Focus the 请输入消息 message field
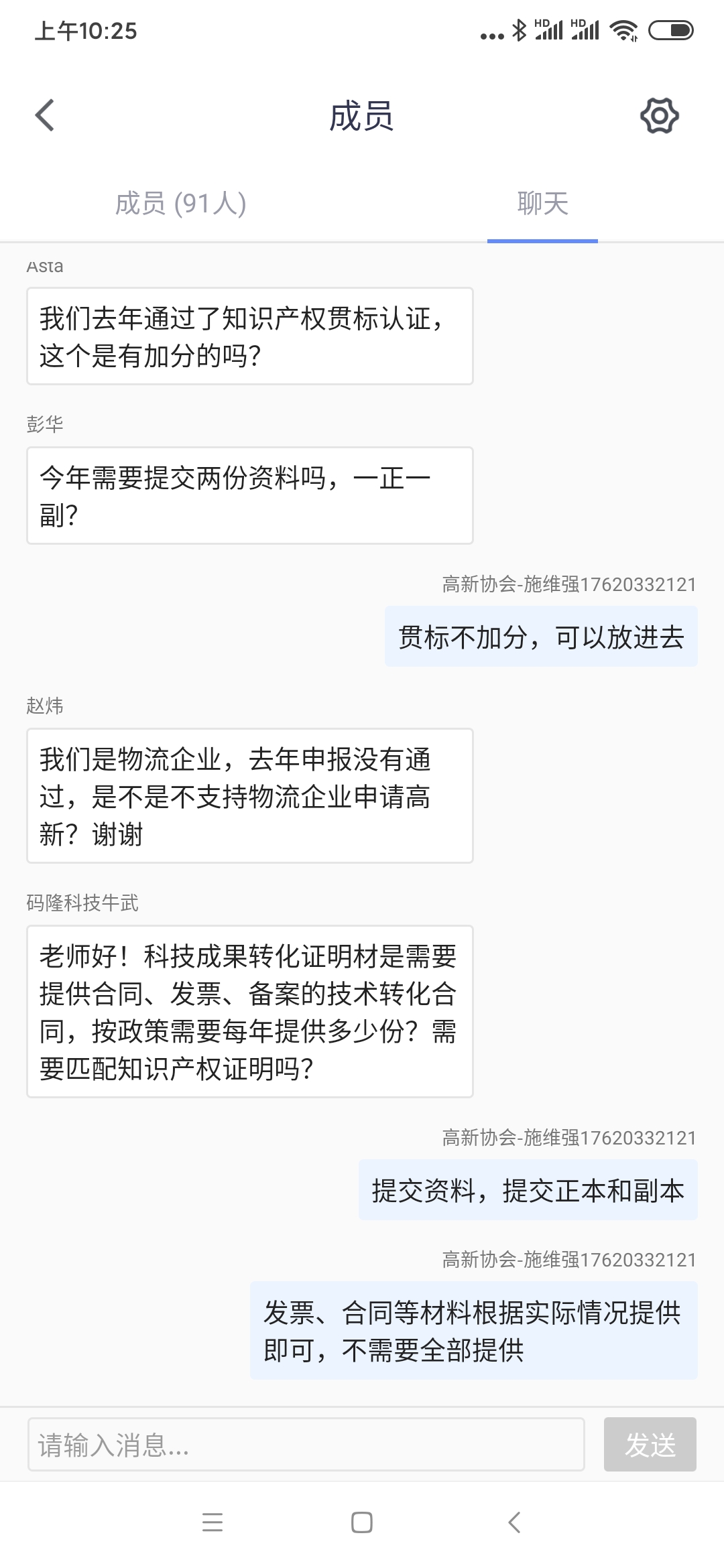 pos(306,1444)
